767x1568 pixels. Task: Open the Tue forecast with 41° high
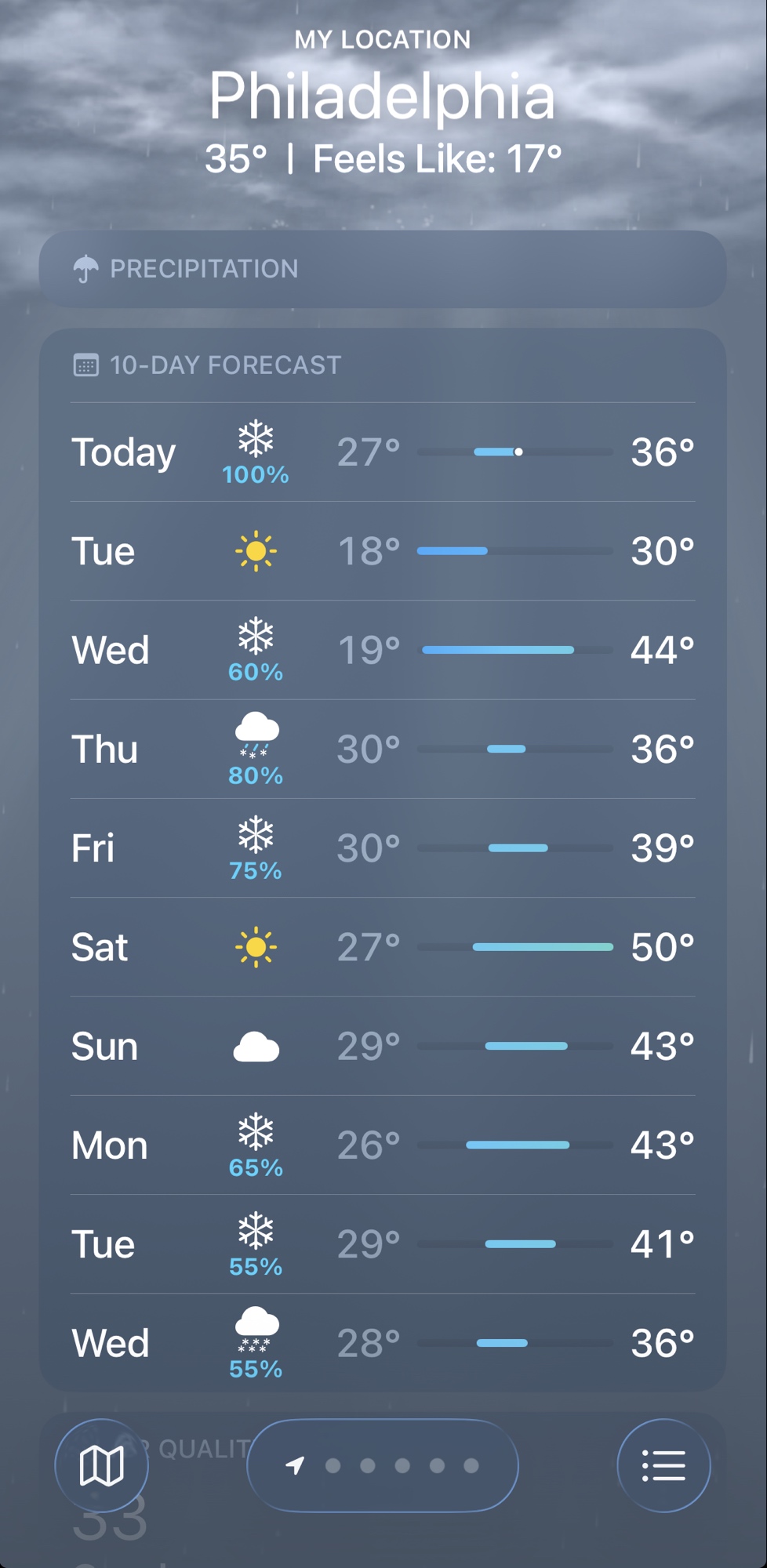(383, 1244)
